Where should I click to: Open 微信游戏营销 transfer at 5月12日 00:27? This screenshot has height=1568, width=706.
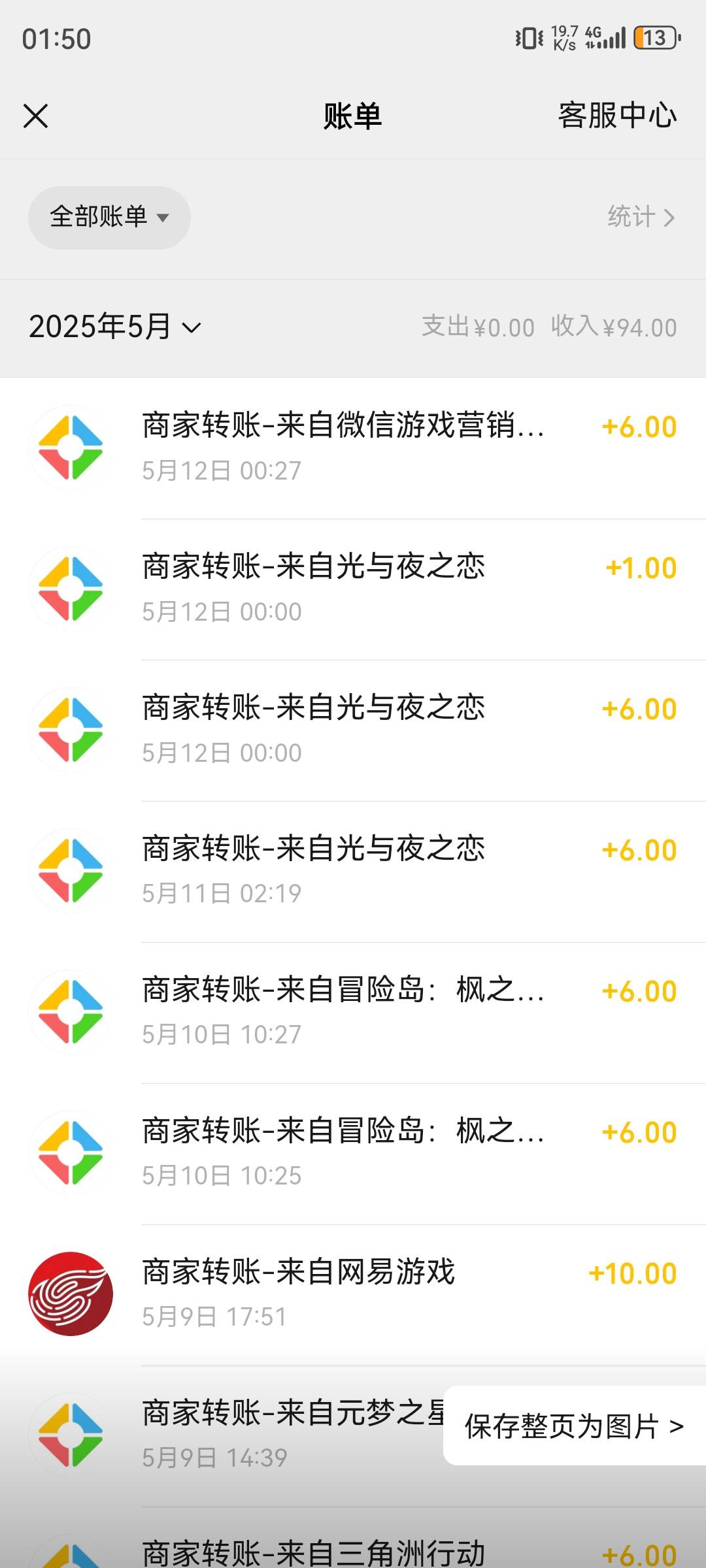353,448
